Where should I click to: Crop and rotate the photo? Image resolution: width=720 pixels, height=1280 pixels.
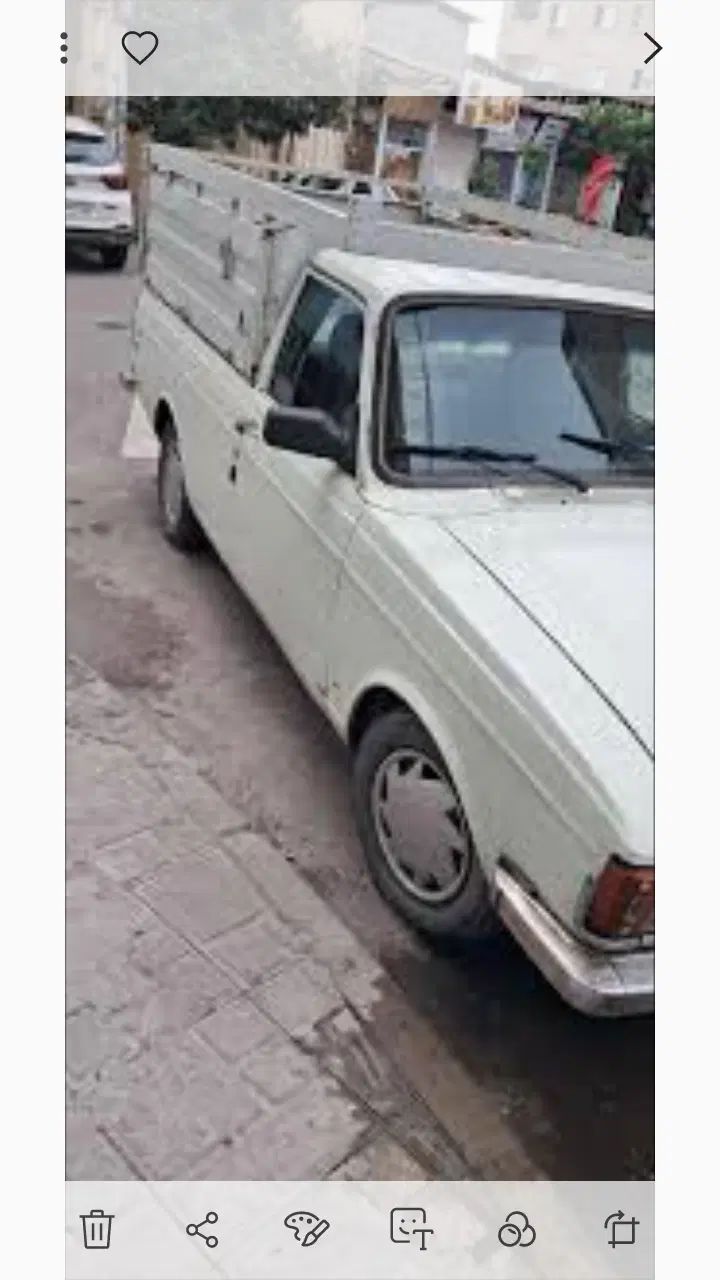pyautogui.click(x=621, y=1229)
